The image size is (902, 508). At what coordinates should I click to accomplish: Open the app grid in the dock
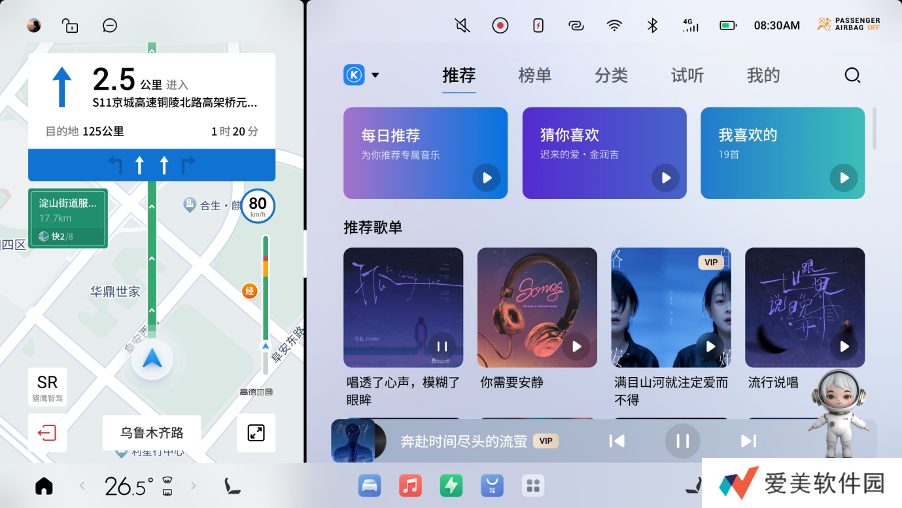(x=534, y=486)
